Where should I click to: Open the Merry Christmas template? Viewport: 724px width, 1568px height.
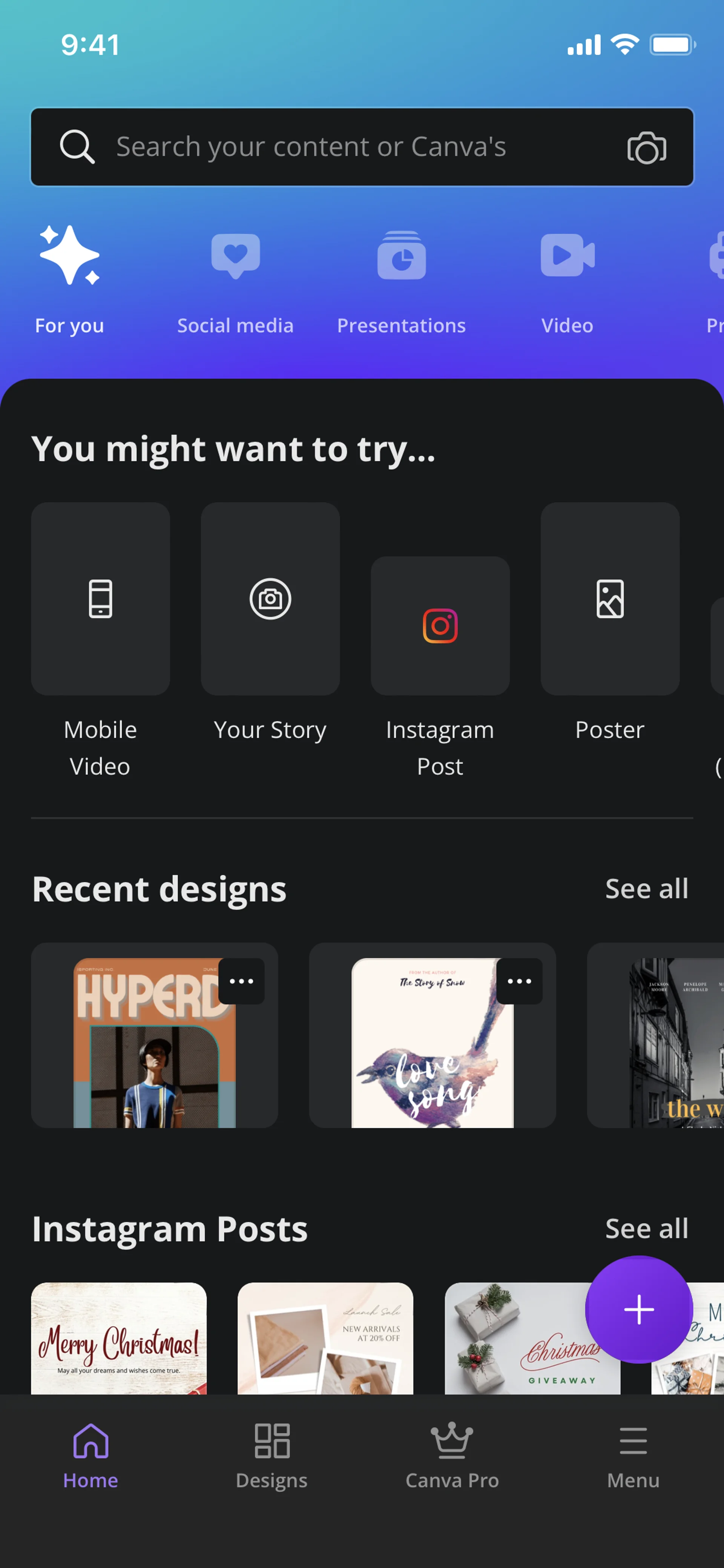[x=119, y=1339]
